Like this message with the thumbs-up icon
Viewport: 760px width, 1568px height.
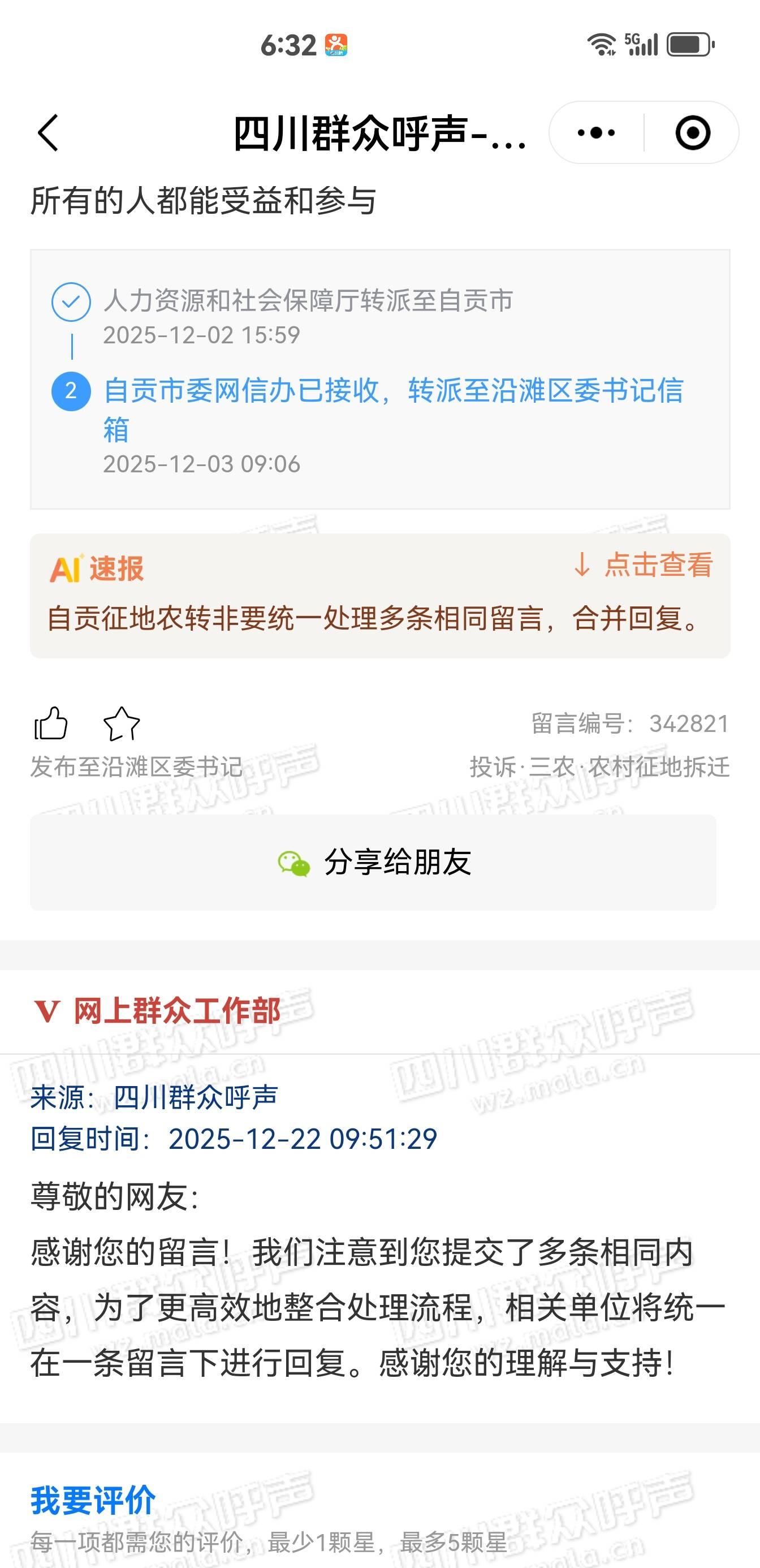tap(50, 723)
